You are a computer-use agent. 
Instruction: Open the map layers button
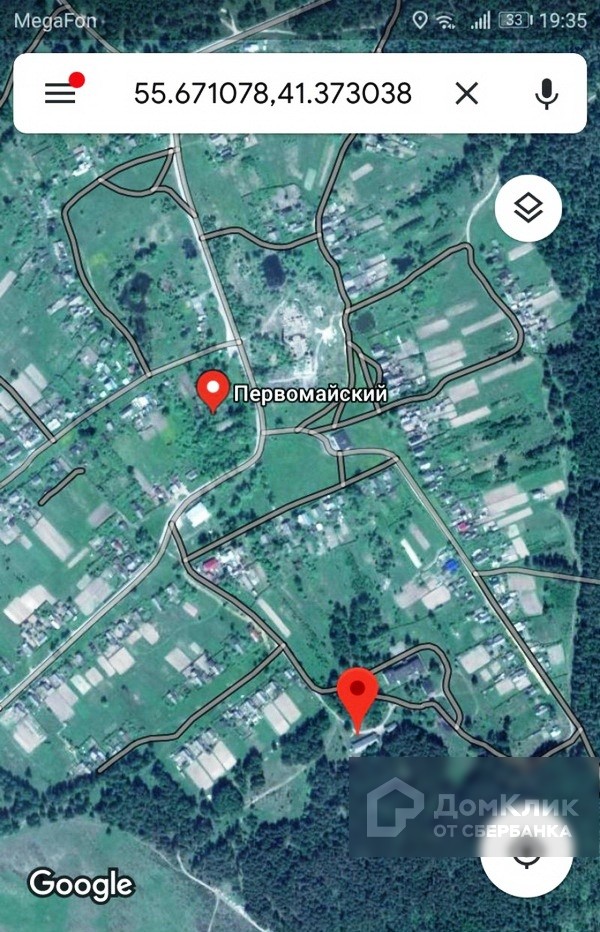[x=528, y=208]
